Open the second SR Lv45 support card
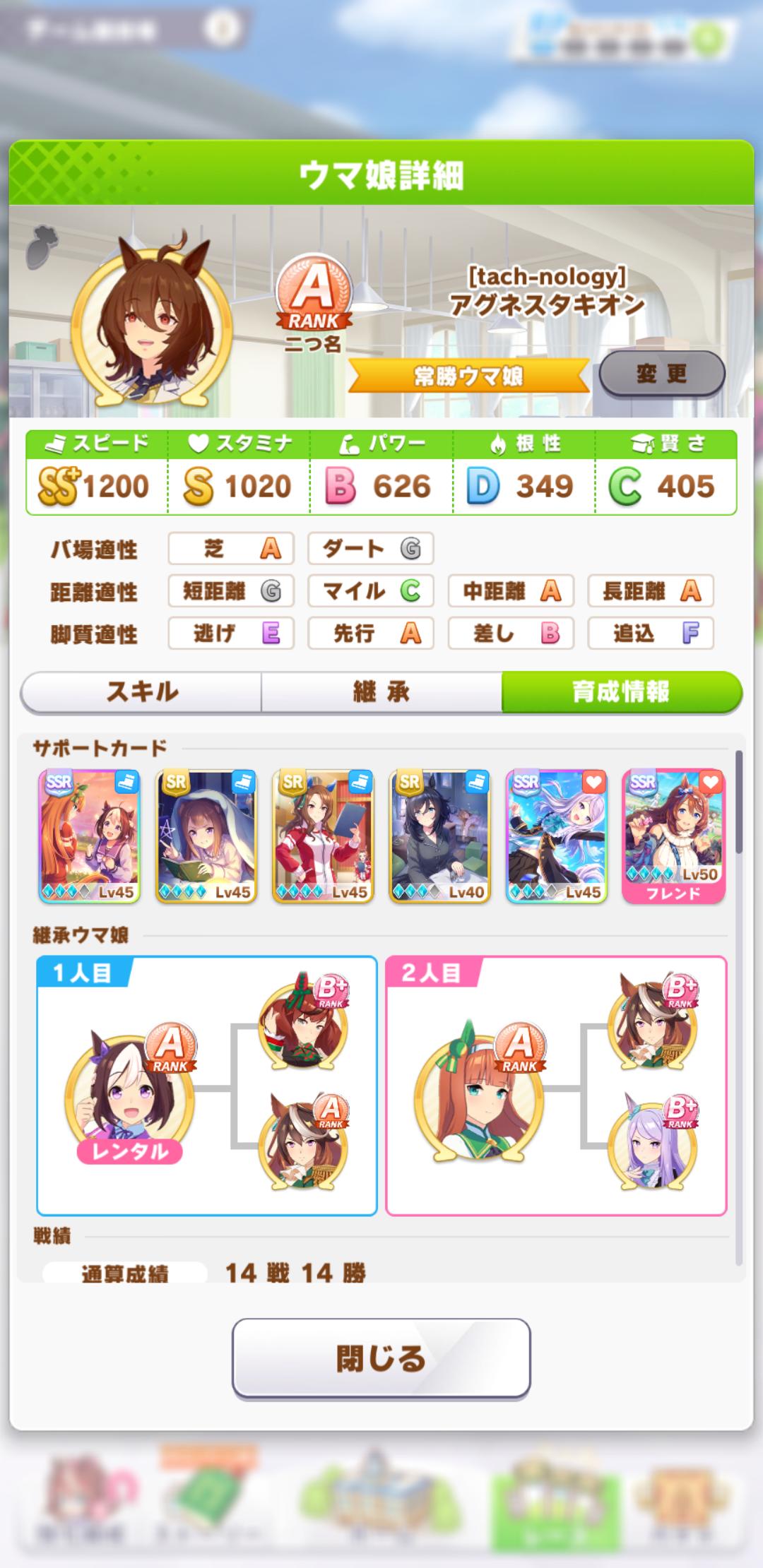Image resolution: width=763 pixels, height=1568 pixels. (323, 836)
